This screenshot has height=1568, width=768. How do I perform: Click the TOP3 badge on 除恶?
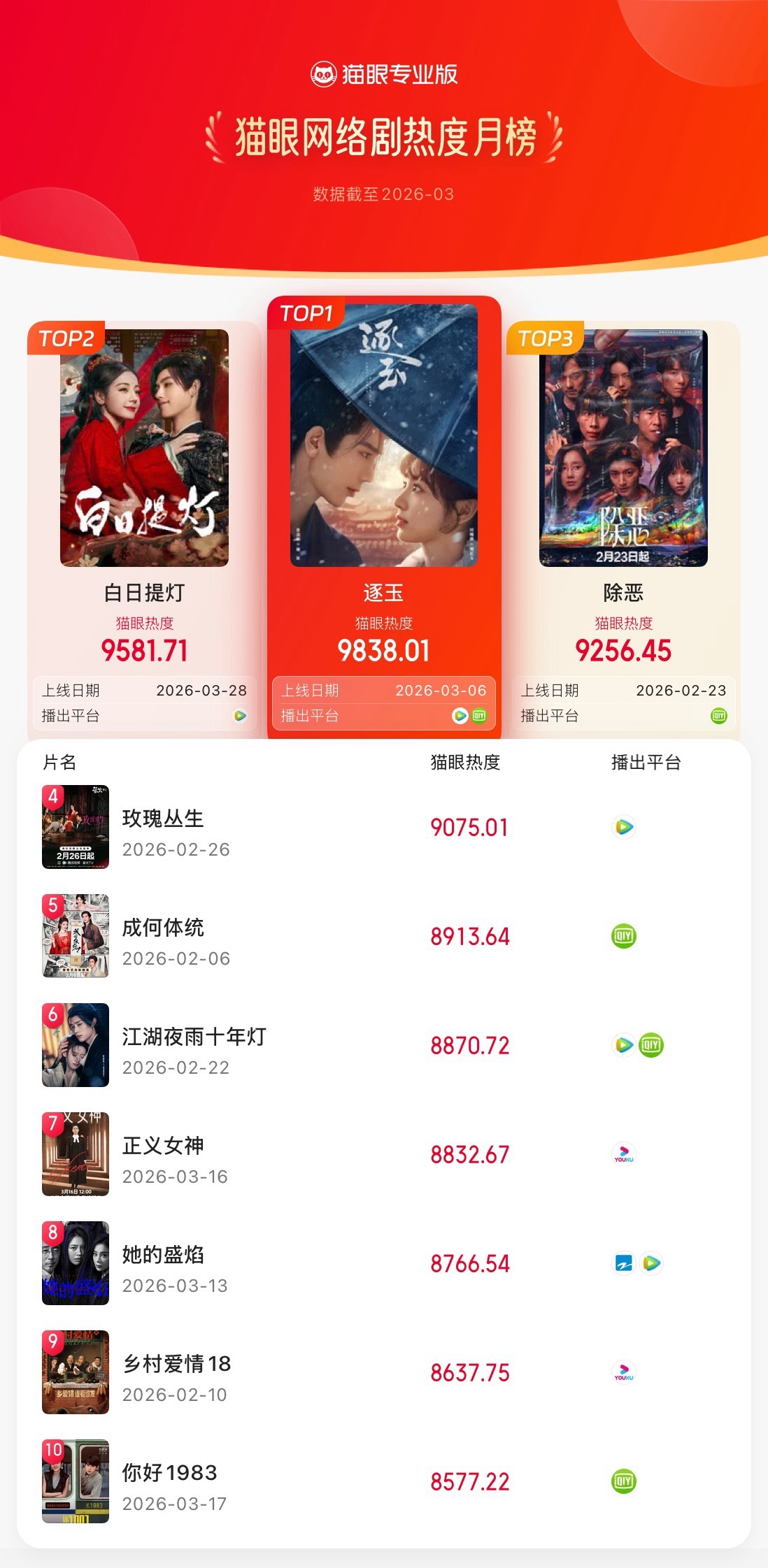546,337
